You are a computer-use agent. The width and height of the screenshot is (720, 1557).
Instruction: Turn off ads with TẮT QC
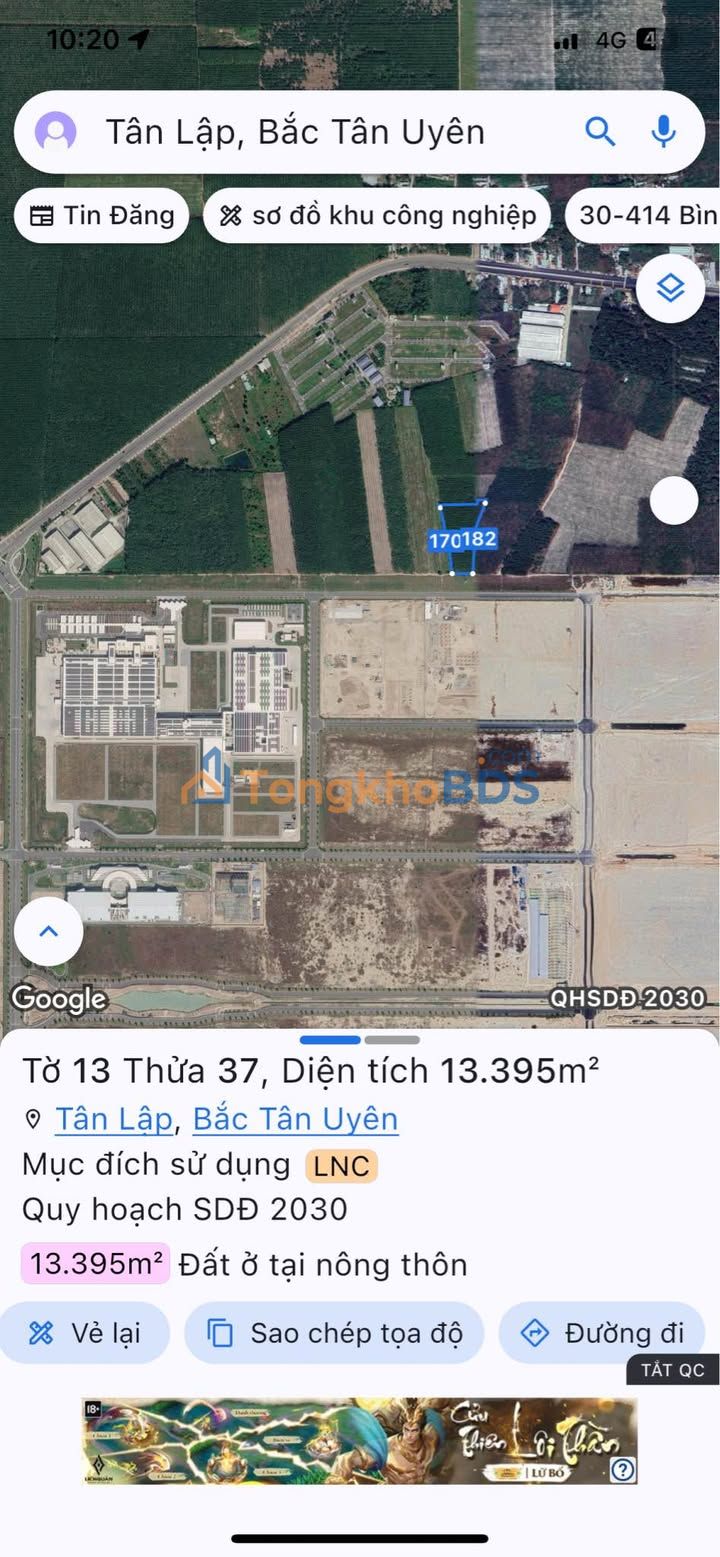coord(672,1370)
